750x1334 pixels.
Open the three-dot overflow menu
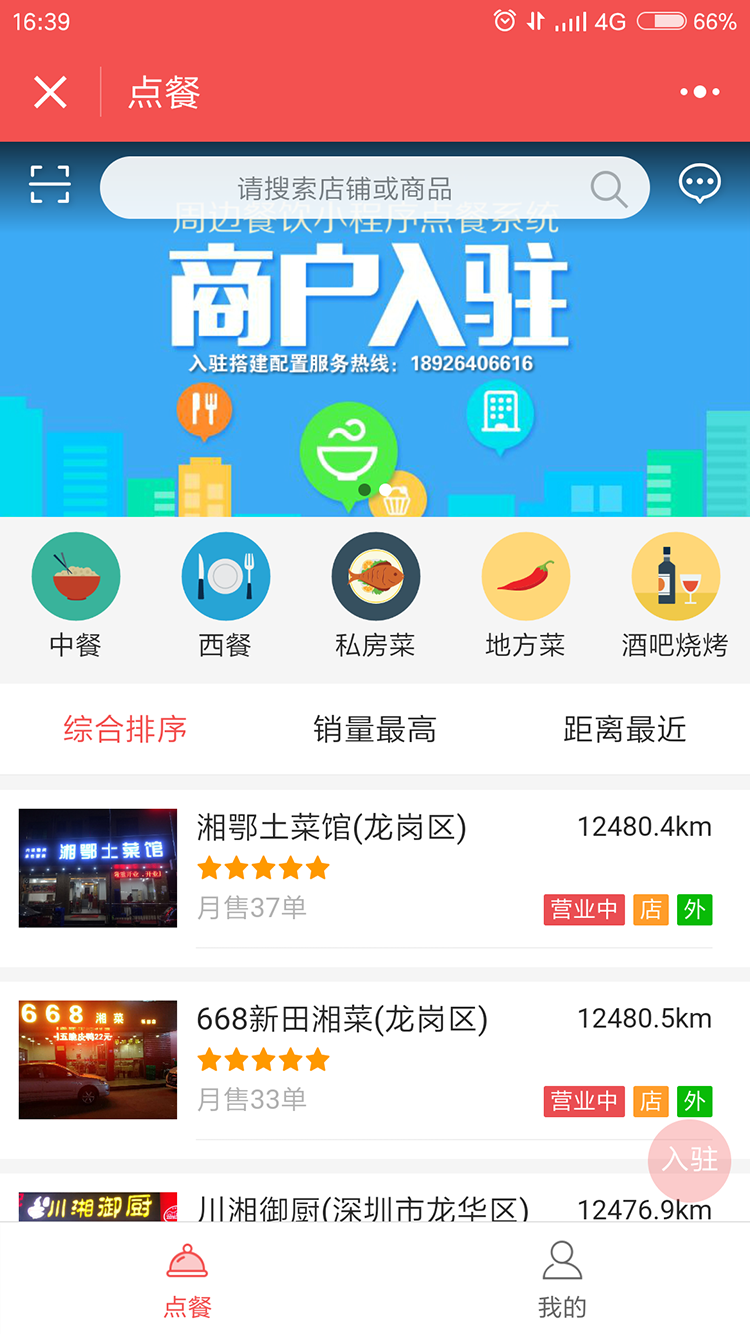coord(699,93)
